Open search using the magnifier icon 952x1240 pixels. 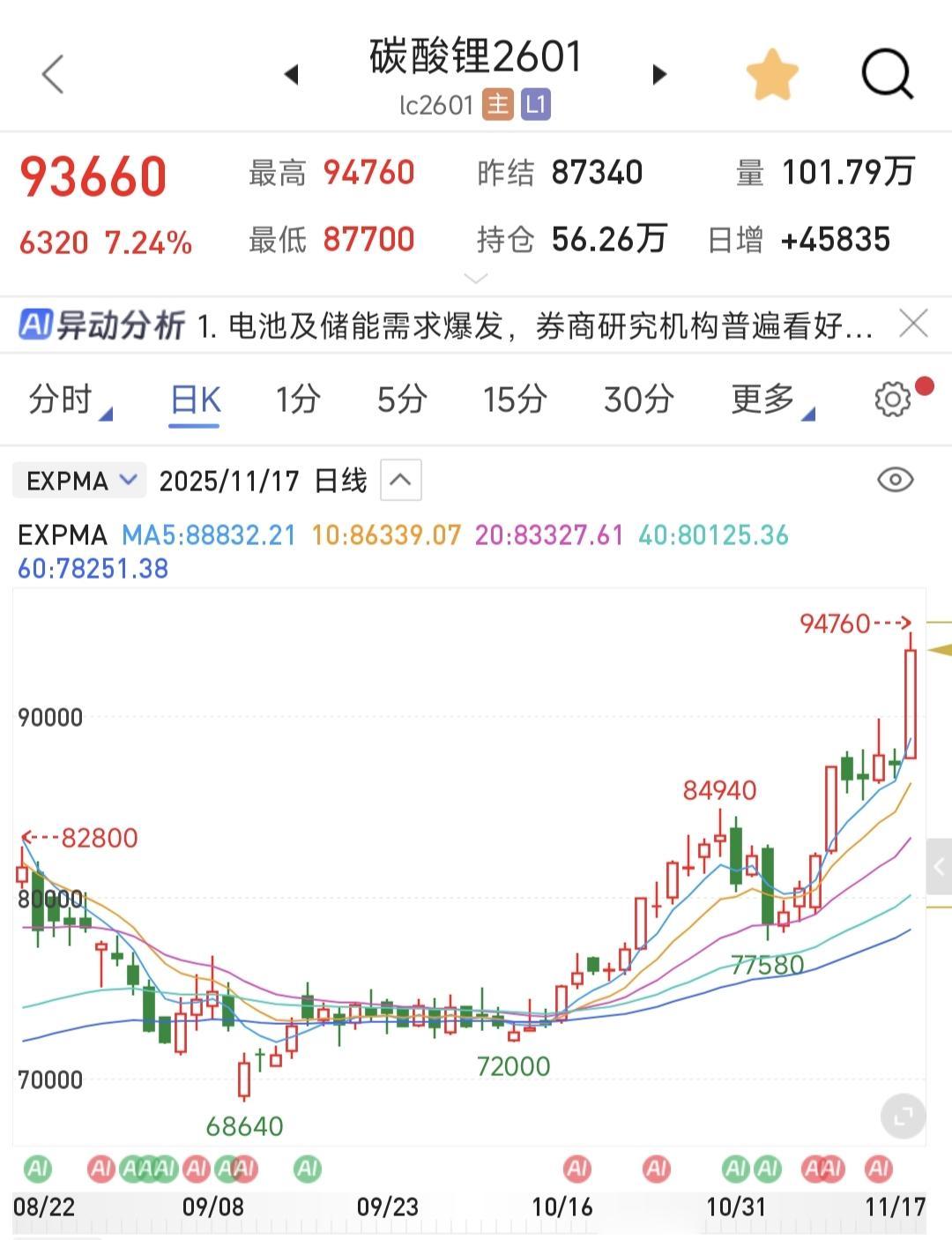point(887,74)
